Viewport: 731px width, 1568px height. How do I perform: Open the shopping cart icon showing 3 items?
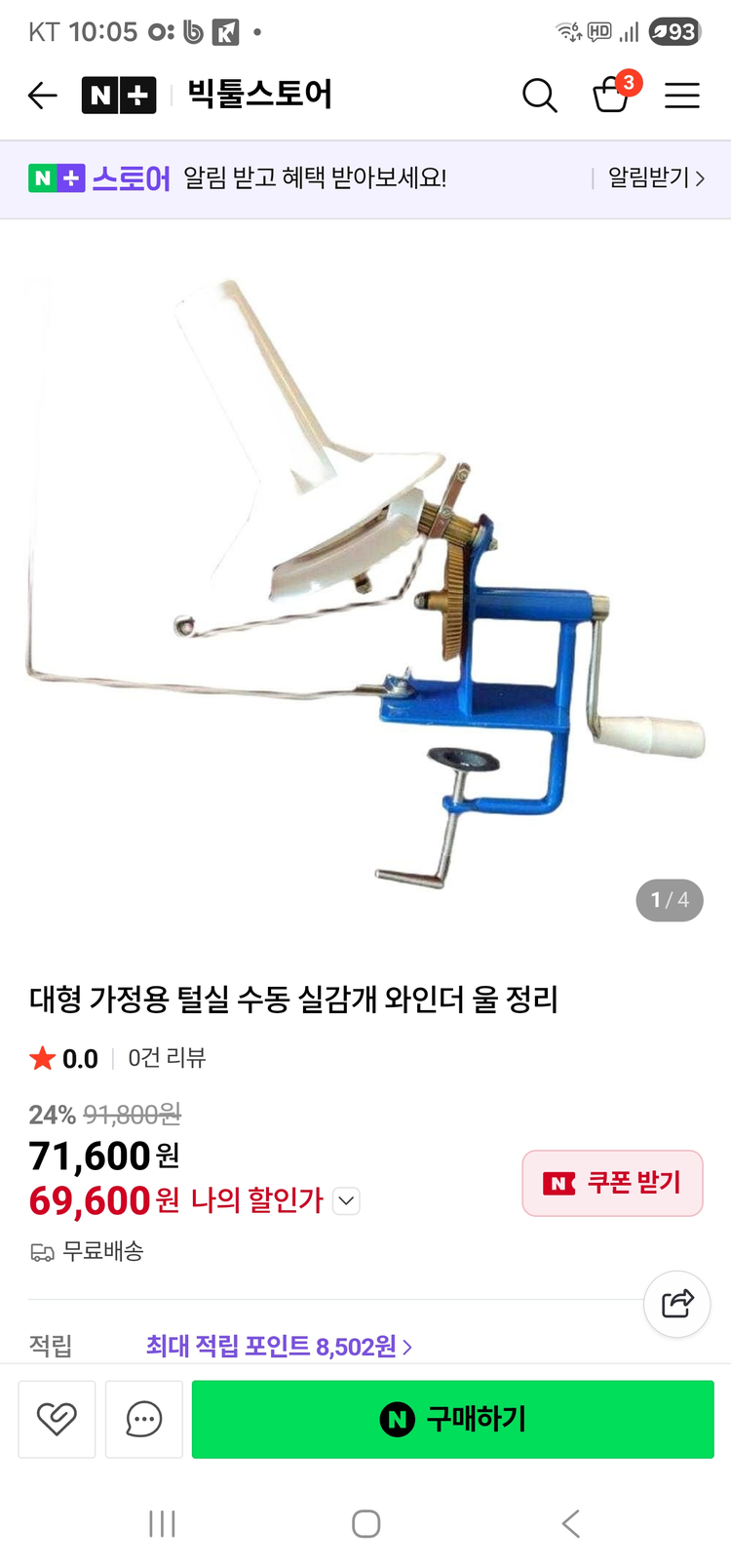point(612,96)
